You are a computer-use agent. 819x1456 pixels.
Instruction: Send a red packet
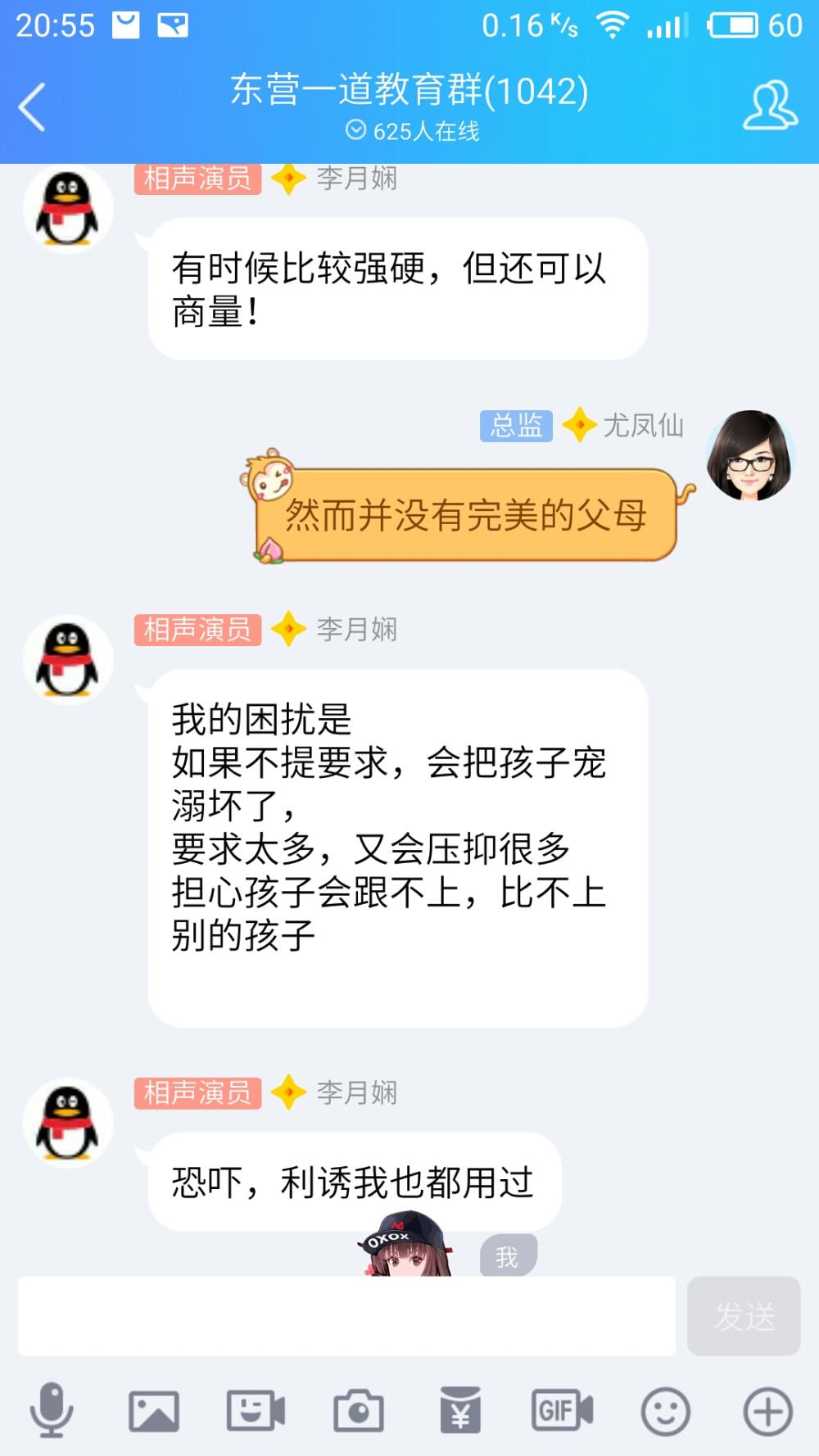460,1410
